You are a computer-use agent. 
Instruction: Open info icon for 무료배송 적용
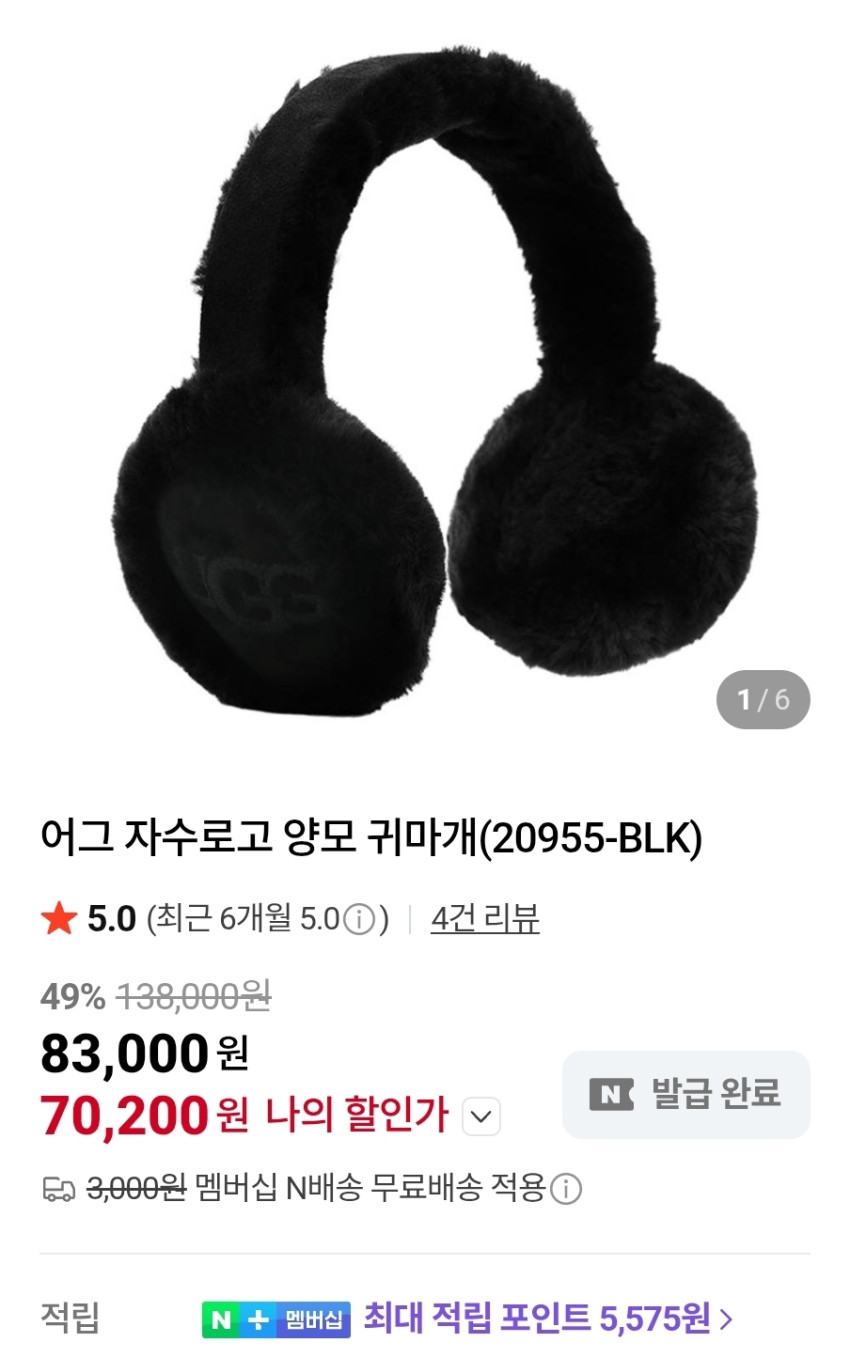point(566,1189)
